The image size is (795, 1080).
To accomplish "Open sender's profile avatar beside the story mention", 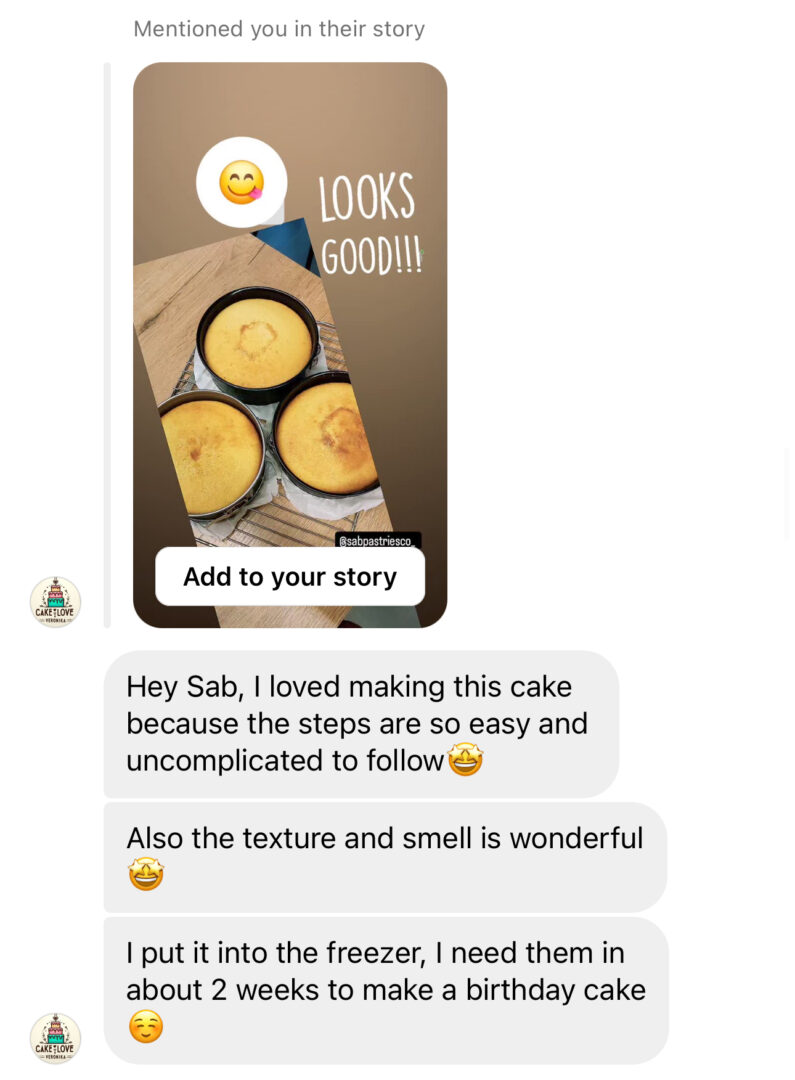I will 55,602.
